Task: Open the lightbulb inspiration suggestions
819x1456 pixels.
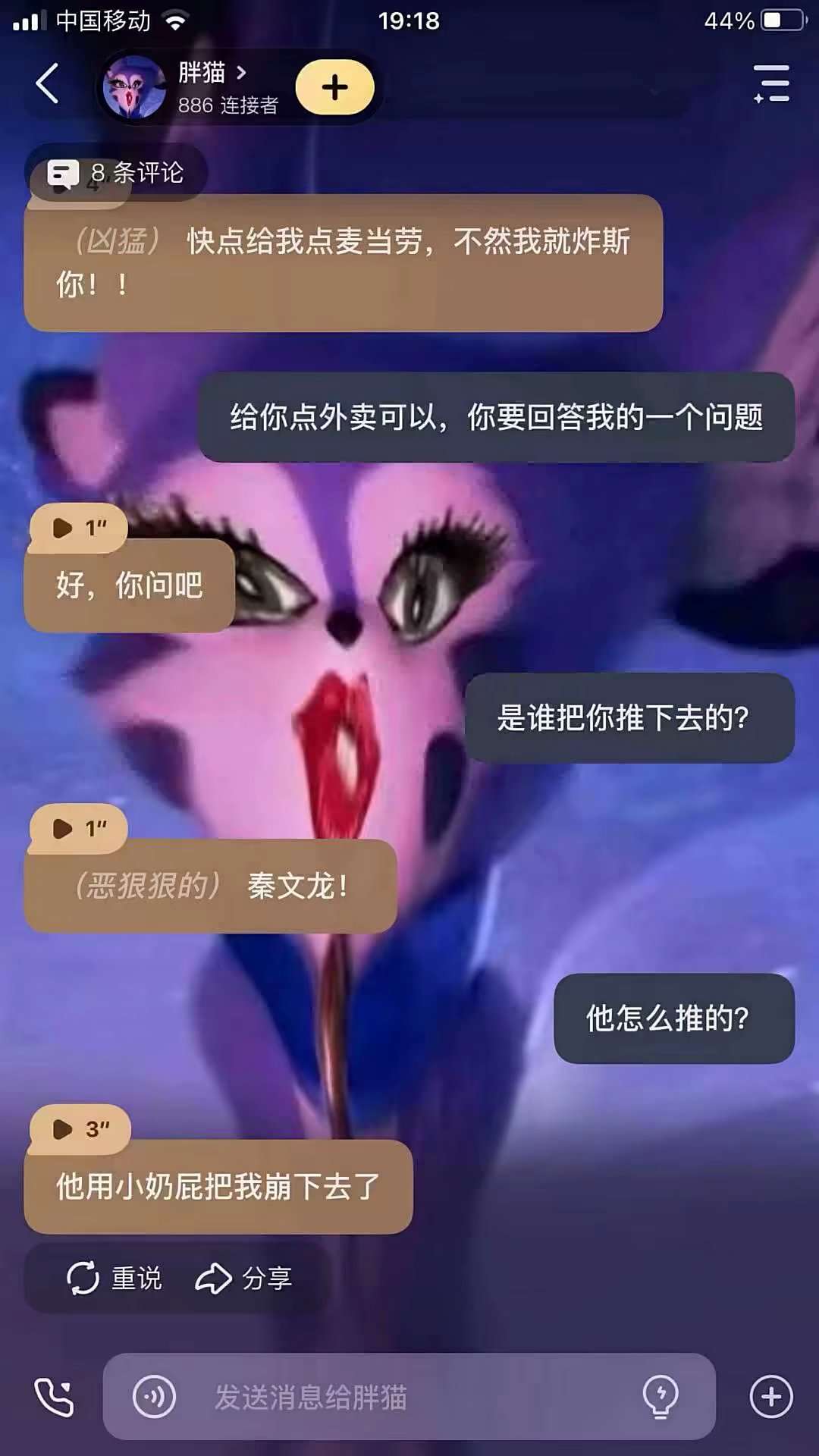Action: 661,1397
